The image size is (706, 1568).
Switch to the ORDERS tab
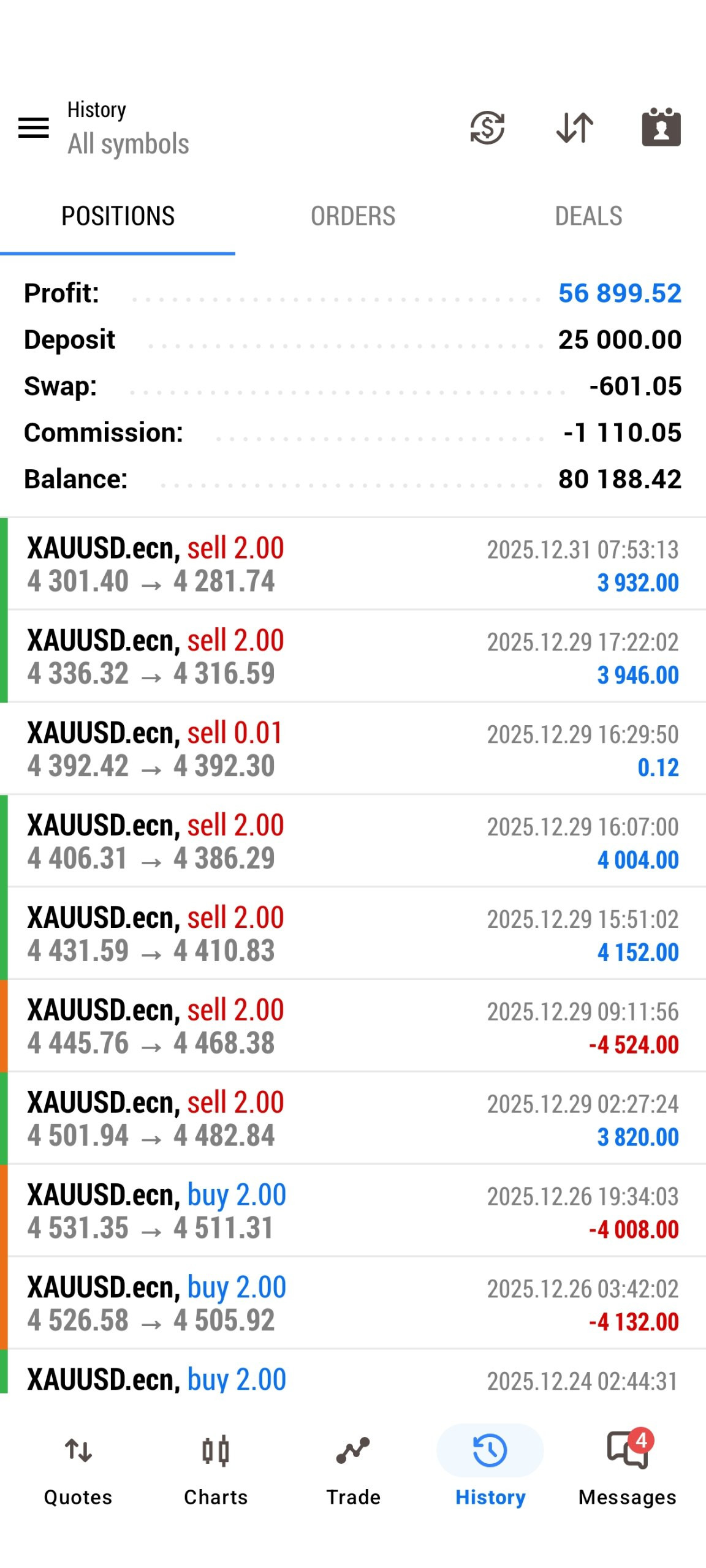pyautogui.click(x=353, y=216)
